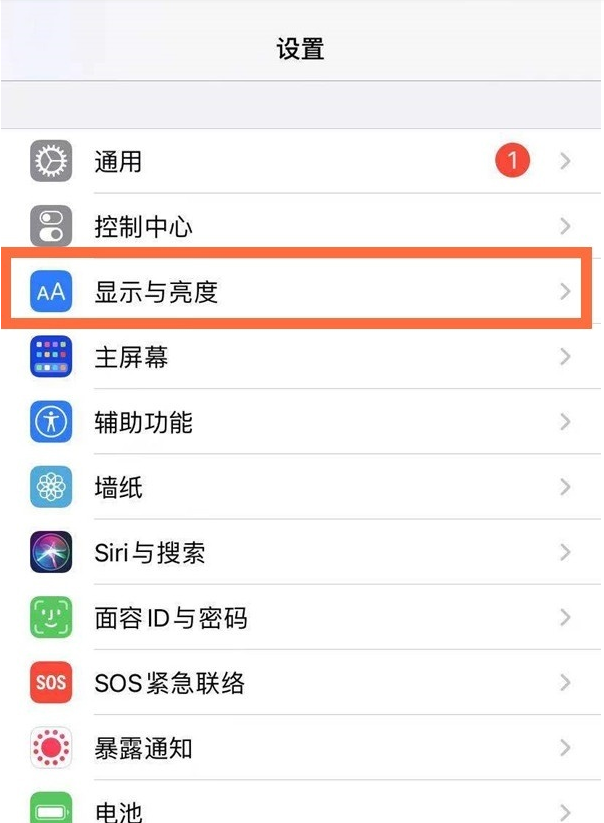Open 控制中心 settings
This screenshot has width=604, height=823.
tap(300, 227)
